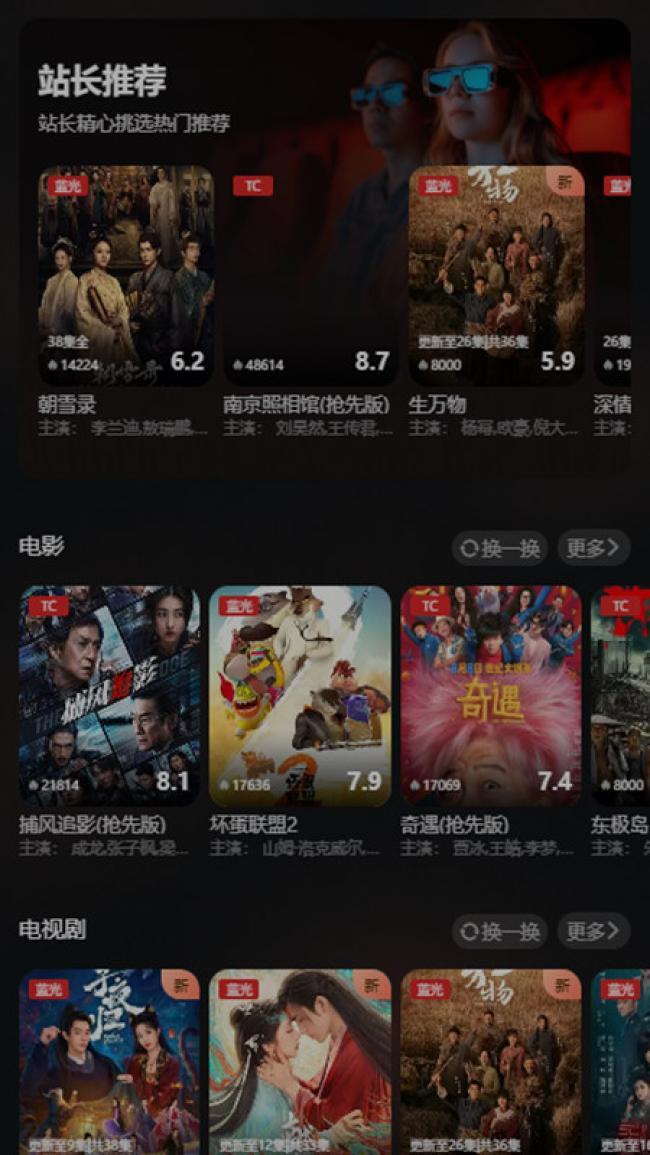
Task: Open 生万物 poster in 电视剧 section
Action: point(491,1061)
